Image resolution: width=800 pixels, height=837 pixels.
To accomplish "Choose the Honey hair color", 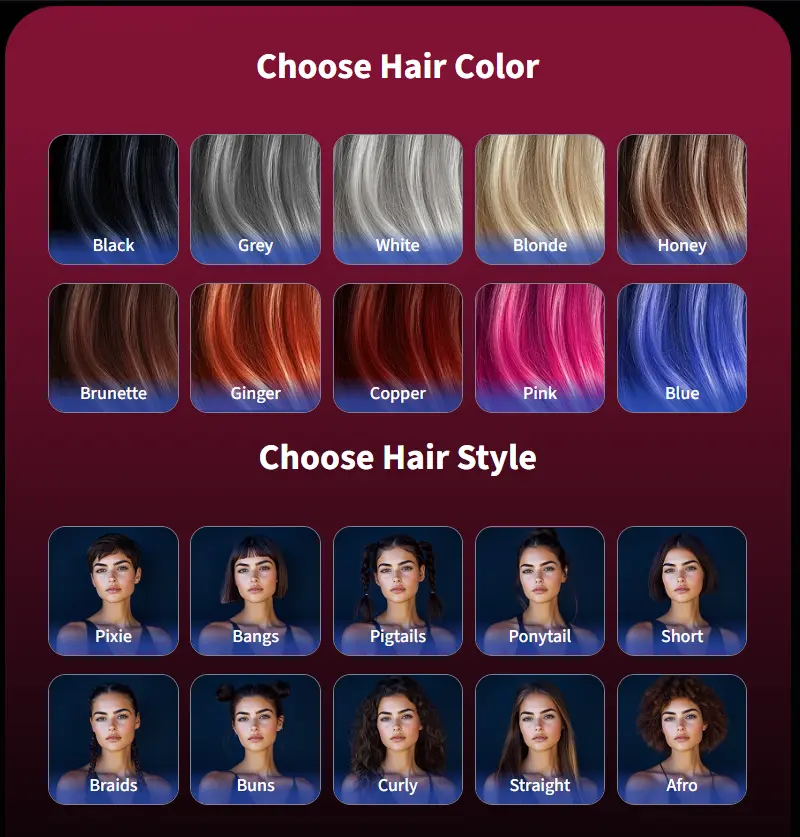I will pos(682,199).
